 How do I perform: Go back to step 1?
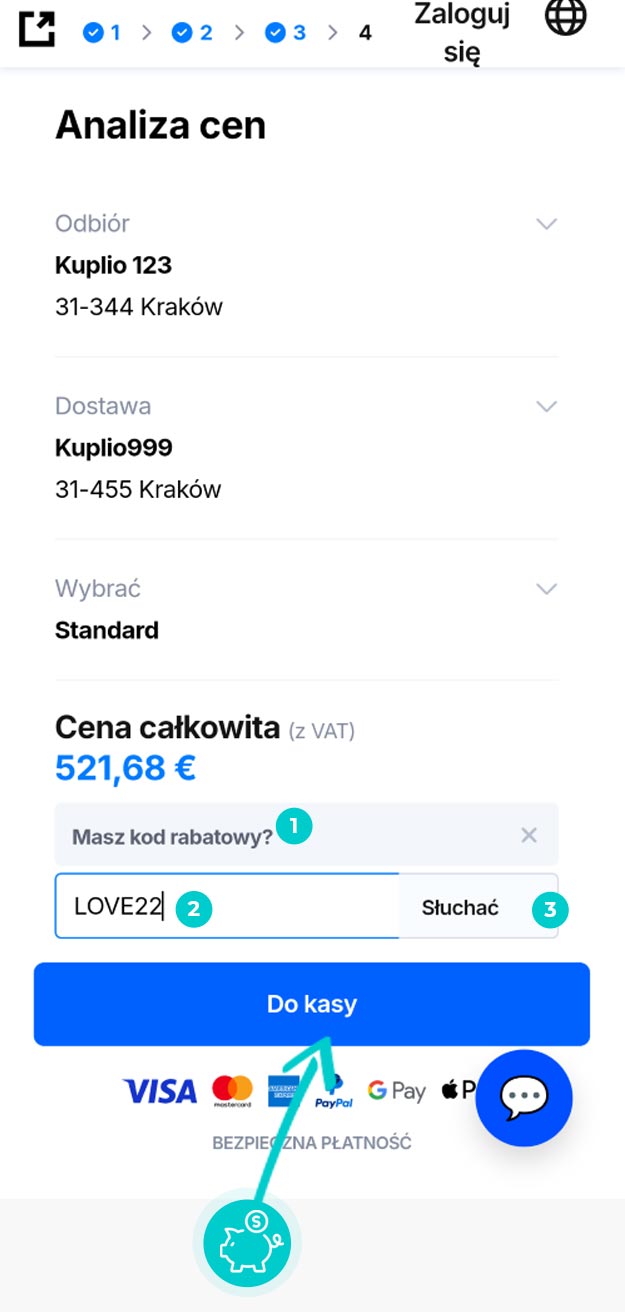click(x=102, y=33)
